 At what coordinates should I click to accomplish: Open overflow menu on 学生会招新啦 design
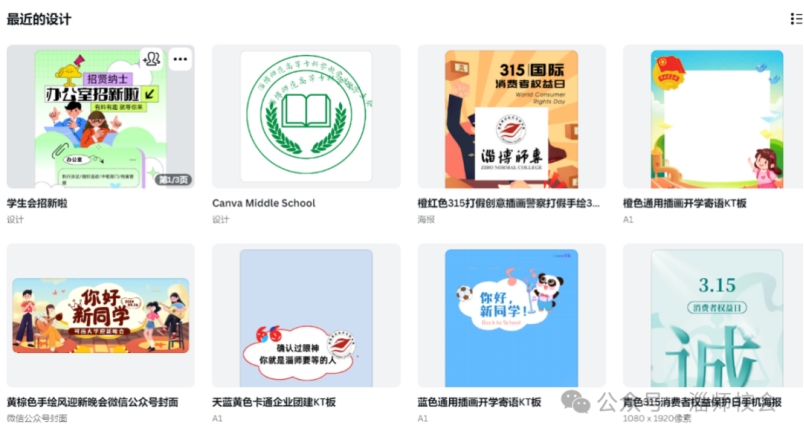pyautogui.click(x=180, y=59)
